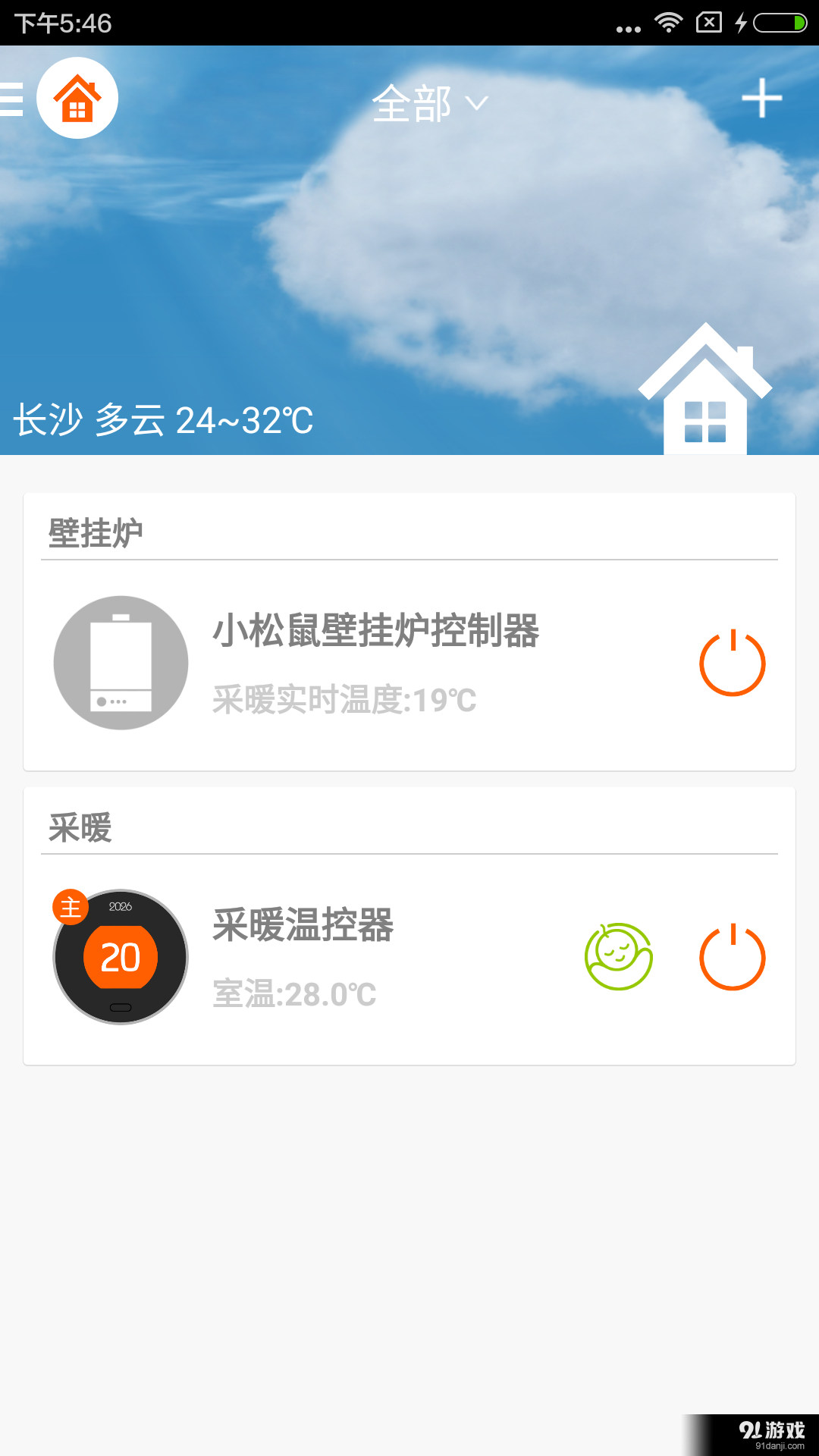The width and height of the screenshot is (819, 1456).
Task: Select the boiler icon for 小松鼠壁挂炉控制器
Action: 120,661
